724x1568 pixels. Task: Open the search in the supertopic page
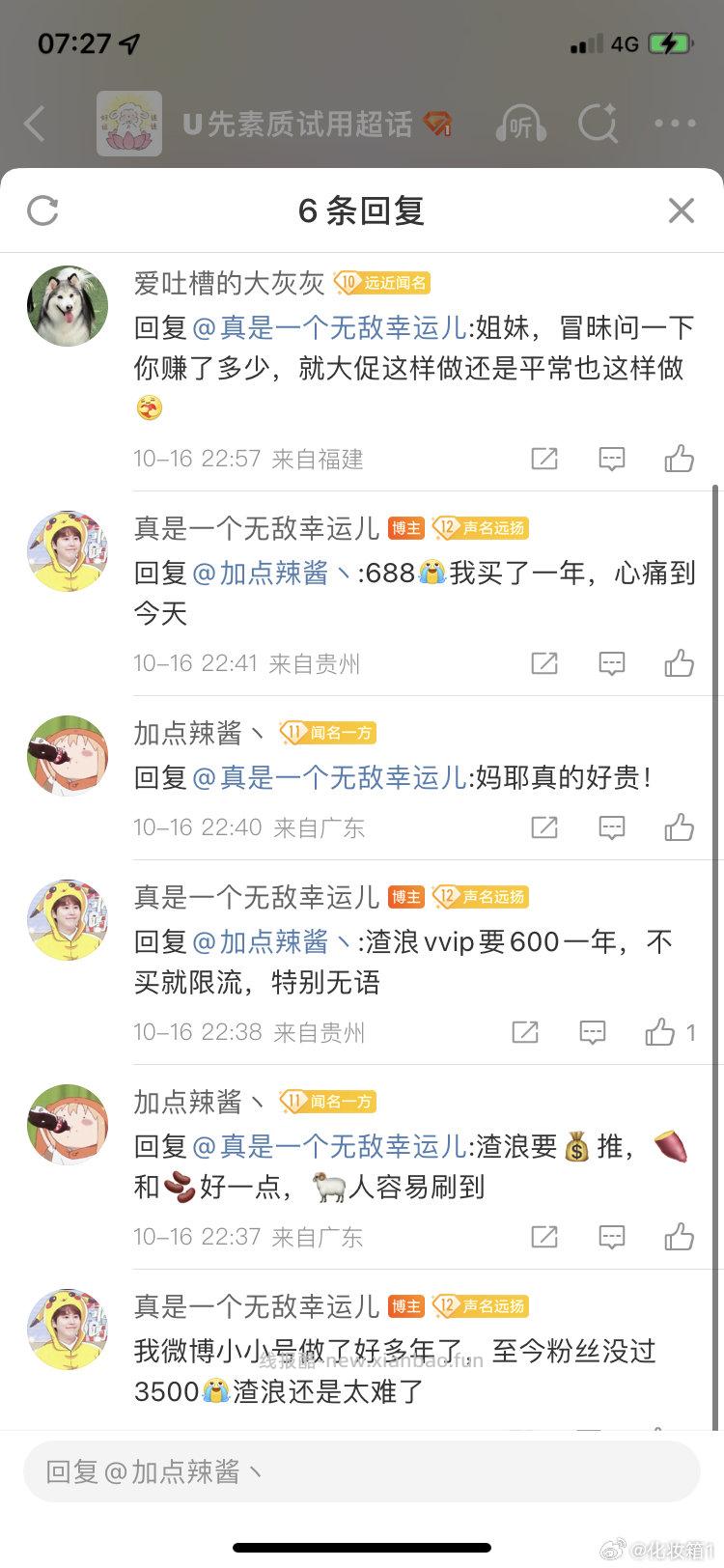click(x=599, y=124)
